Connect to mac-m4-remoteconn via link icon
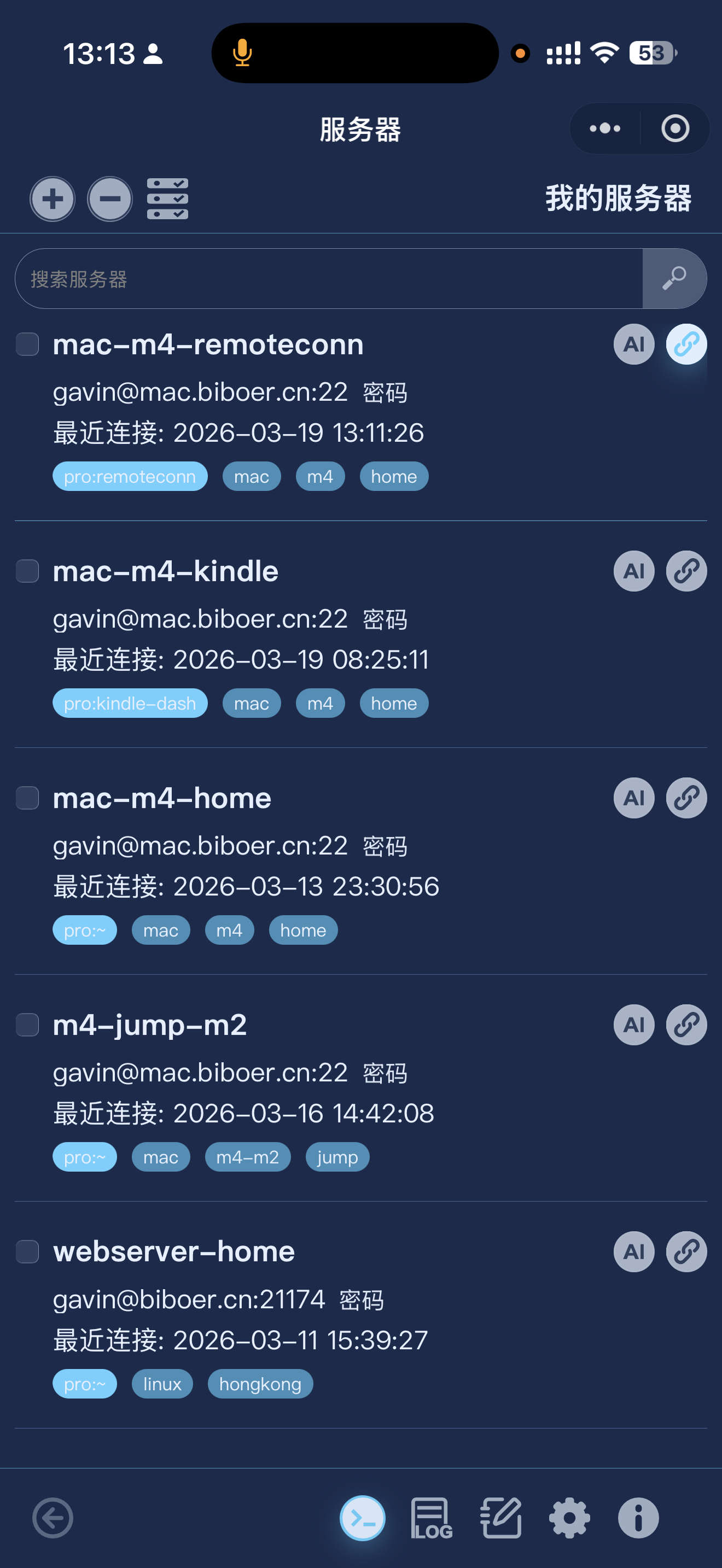Screen dimensions: 722x1568 tap(686, 344)
